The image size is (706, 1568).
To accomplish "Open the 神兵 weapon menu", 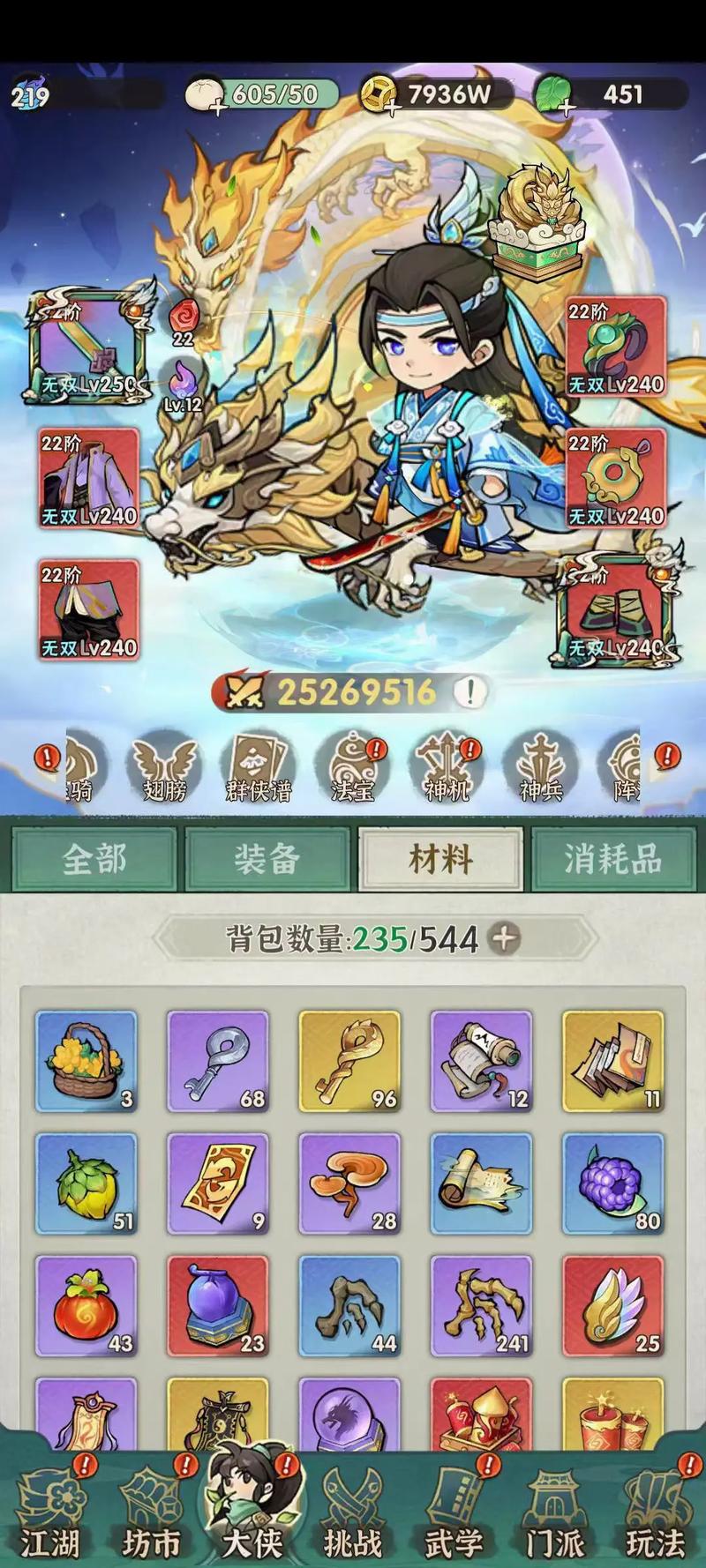I will coord(540,767).
